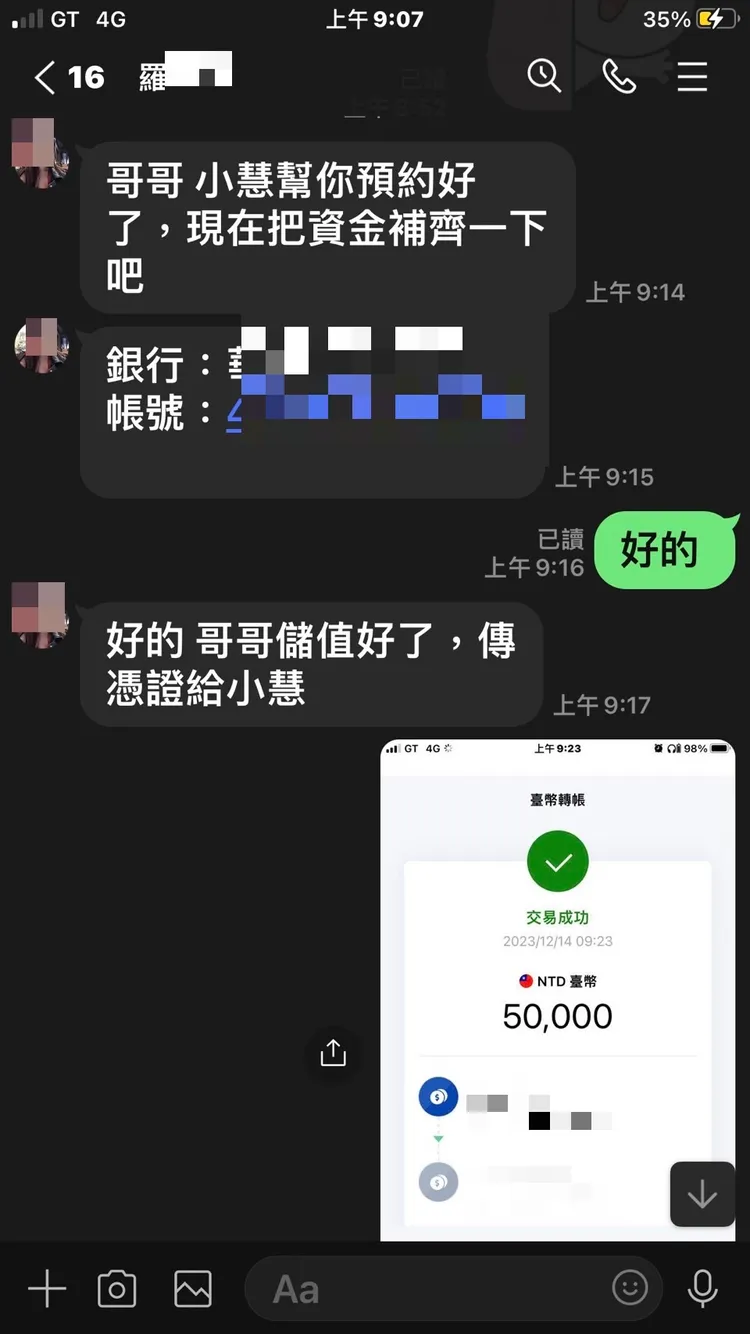This screenshot has height=1334, width=750.
Task: Tap the battery charging indicator
Action: coord(716,17)
